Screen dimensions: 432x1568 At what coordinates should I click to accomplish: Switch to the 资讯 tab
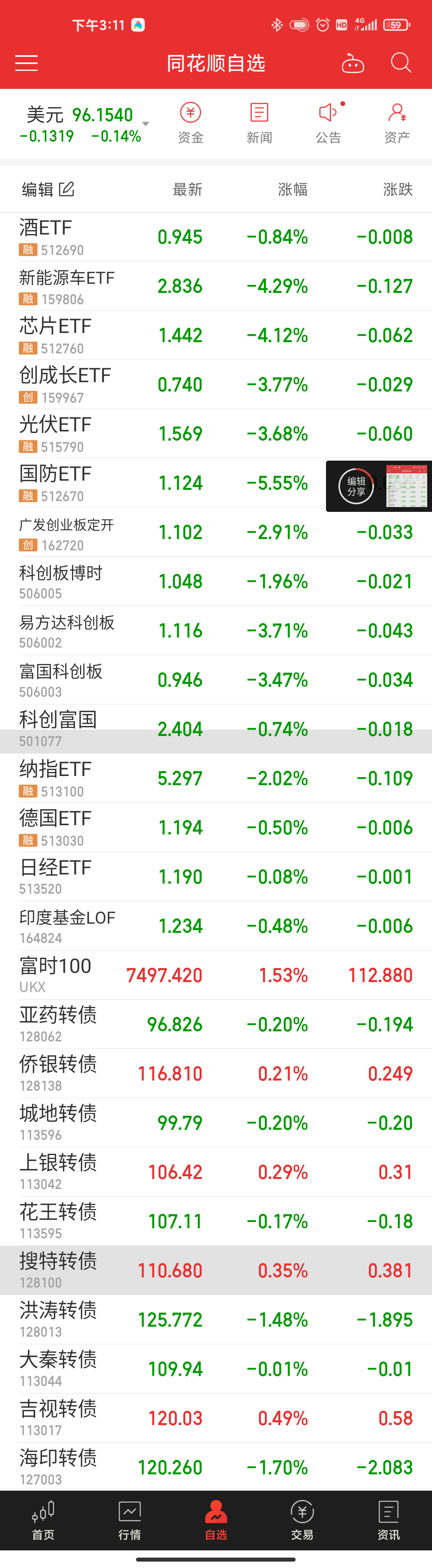[x=388, y=1519]
